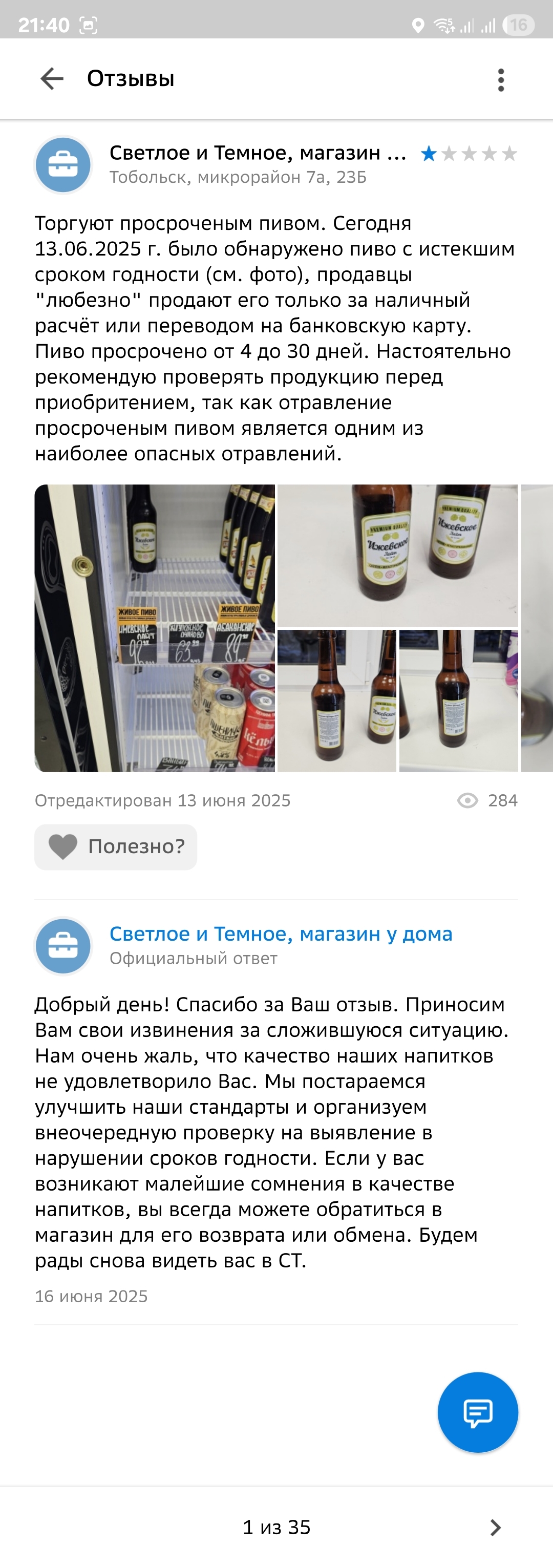553x1568 pixels.
Task: Tap the blue comment floating button
Action: coord(478,1412)
